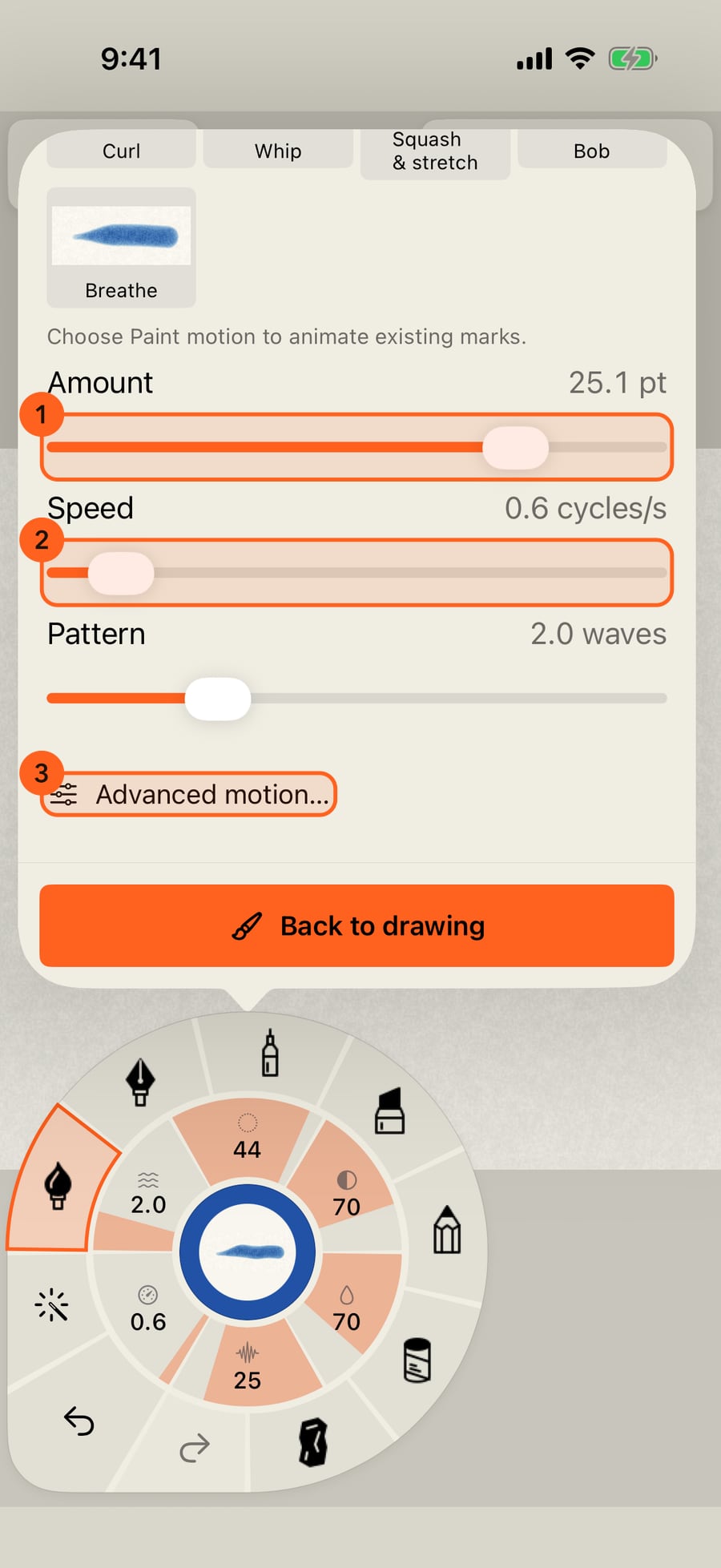This screenshot has height=1568, width=721.
Task: Select the Curl motion preset
Action: pos(121,150)
